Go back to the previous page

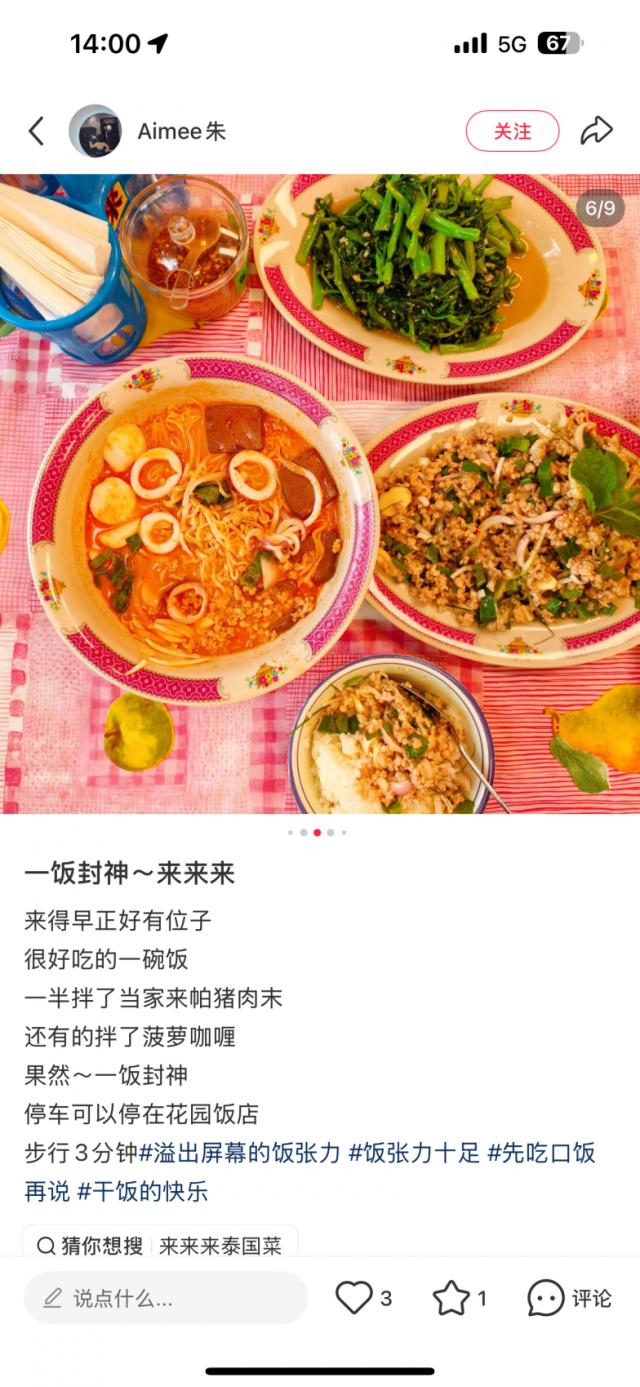coord(36,131)
